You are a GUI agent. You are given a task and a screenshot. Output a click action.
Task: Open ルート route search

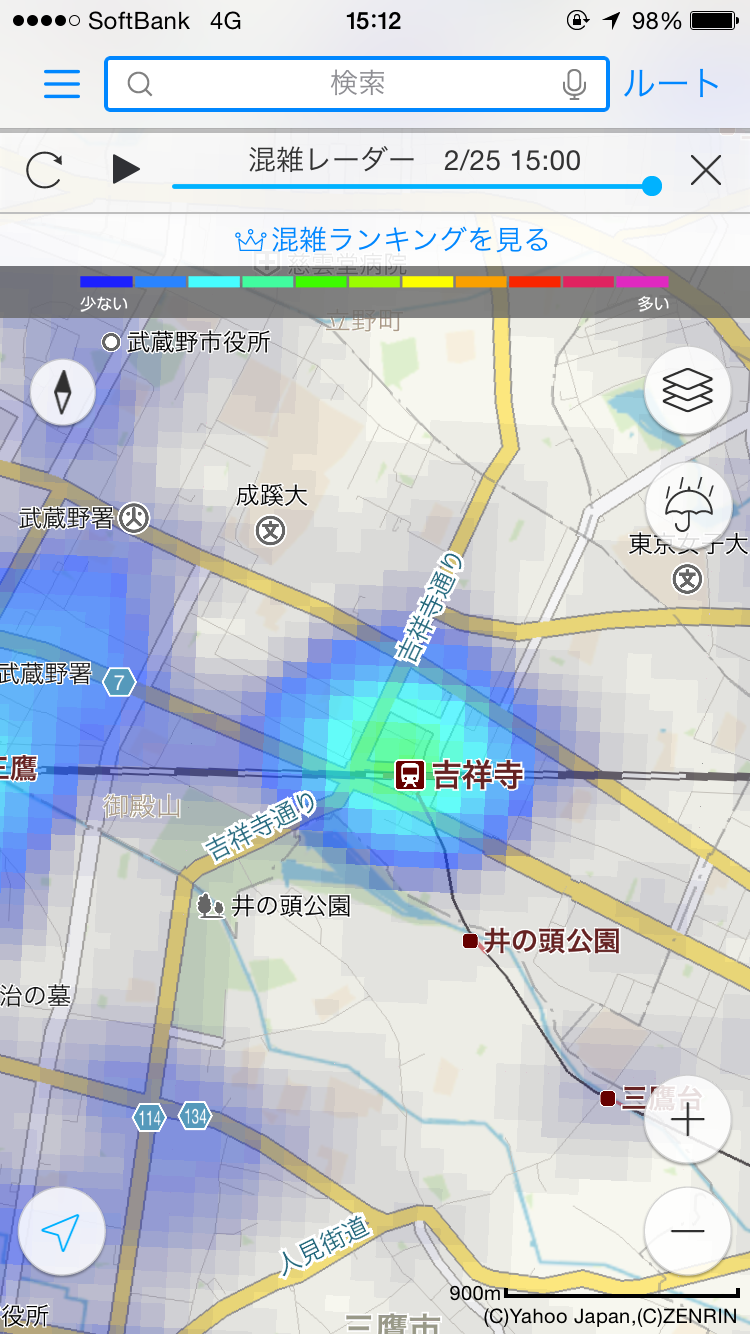coord(671,84)
